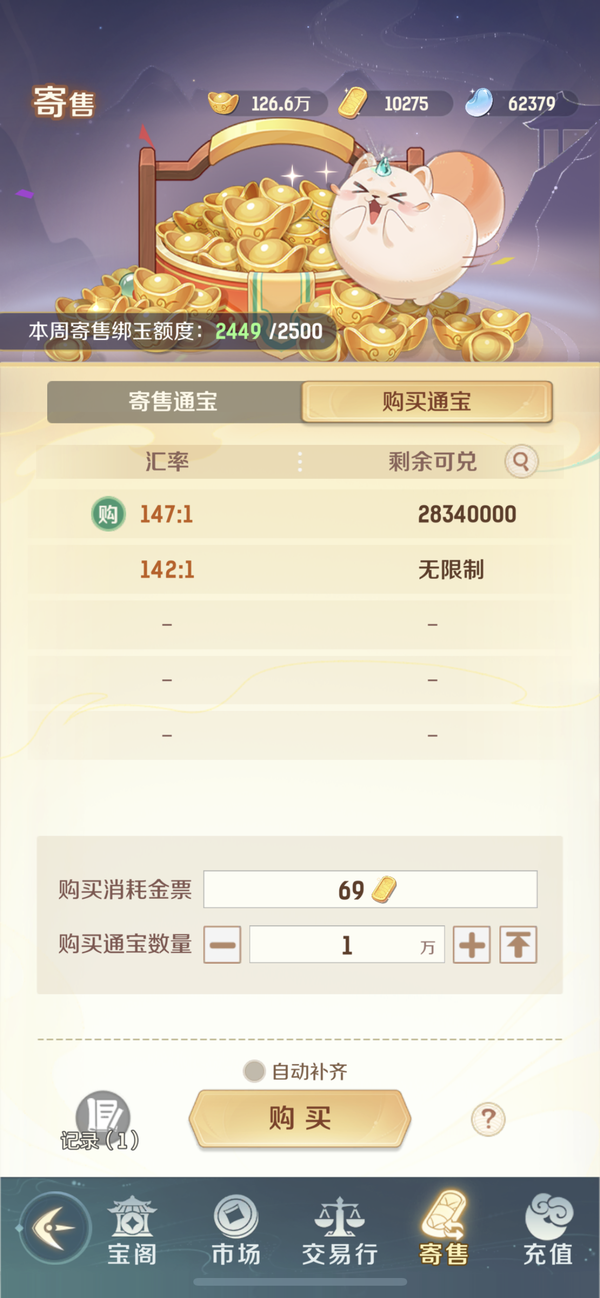Image resolution: width=600 pixels, height=1298 pixels.
Task: Increase 购买通宝数量 with the plus button
Action: pyautogui.click(x=472, y=945)
